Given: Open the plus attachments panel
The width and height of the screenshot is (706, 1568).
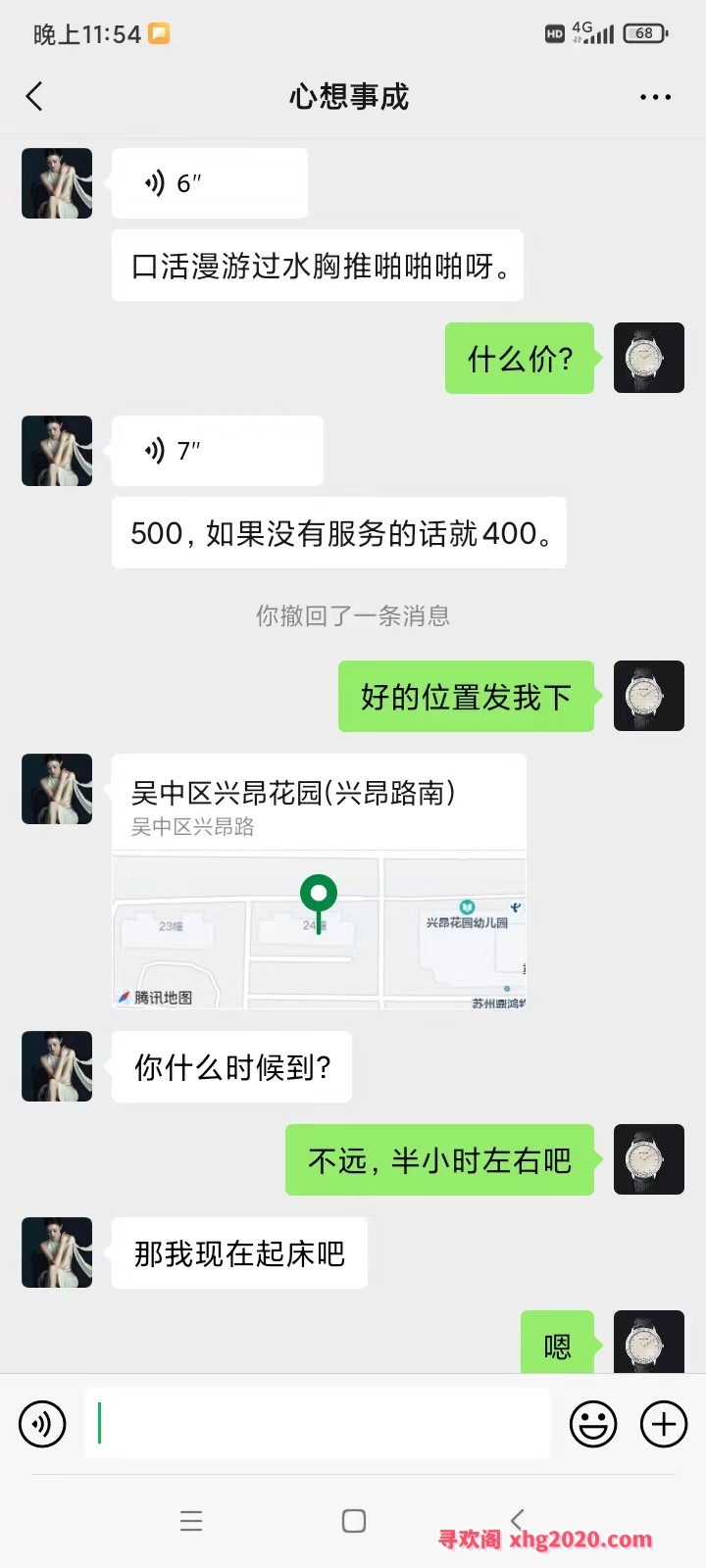Looking at the screenshot, I should point(664,1424).
